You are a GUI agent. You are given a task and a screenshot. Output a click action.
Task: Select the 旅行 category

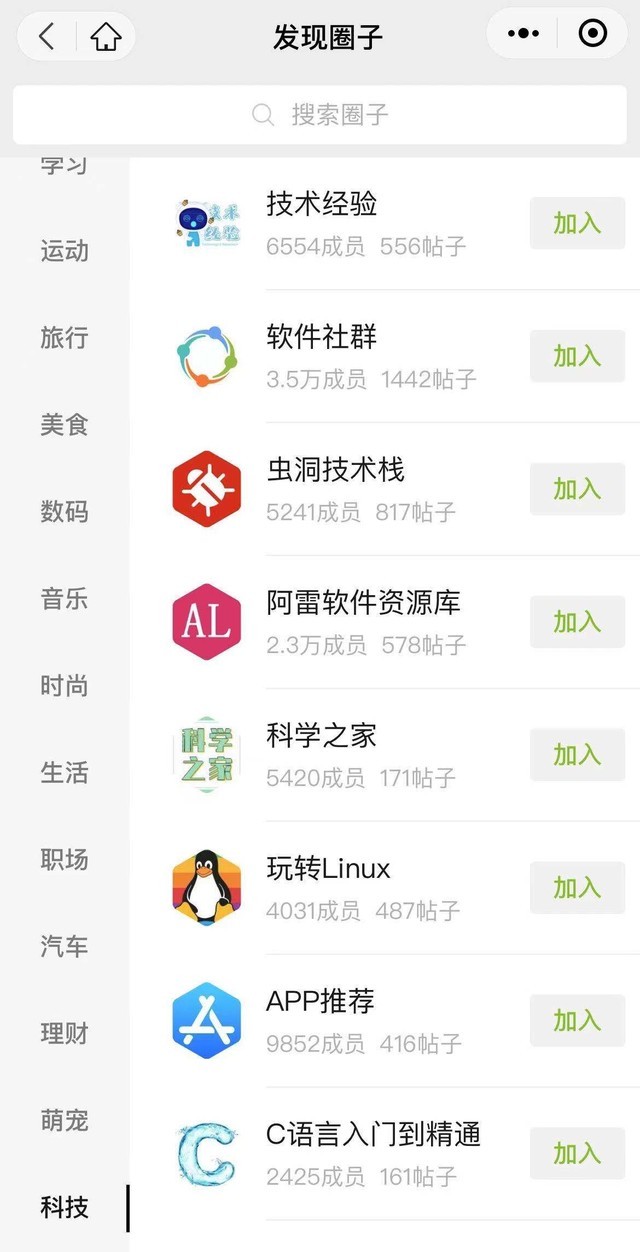coord(64,338)
